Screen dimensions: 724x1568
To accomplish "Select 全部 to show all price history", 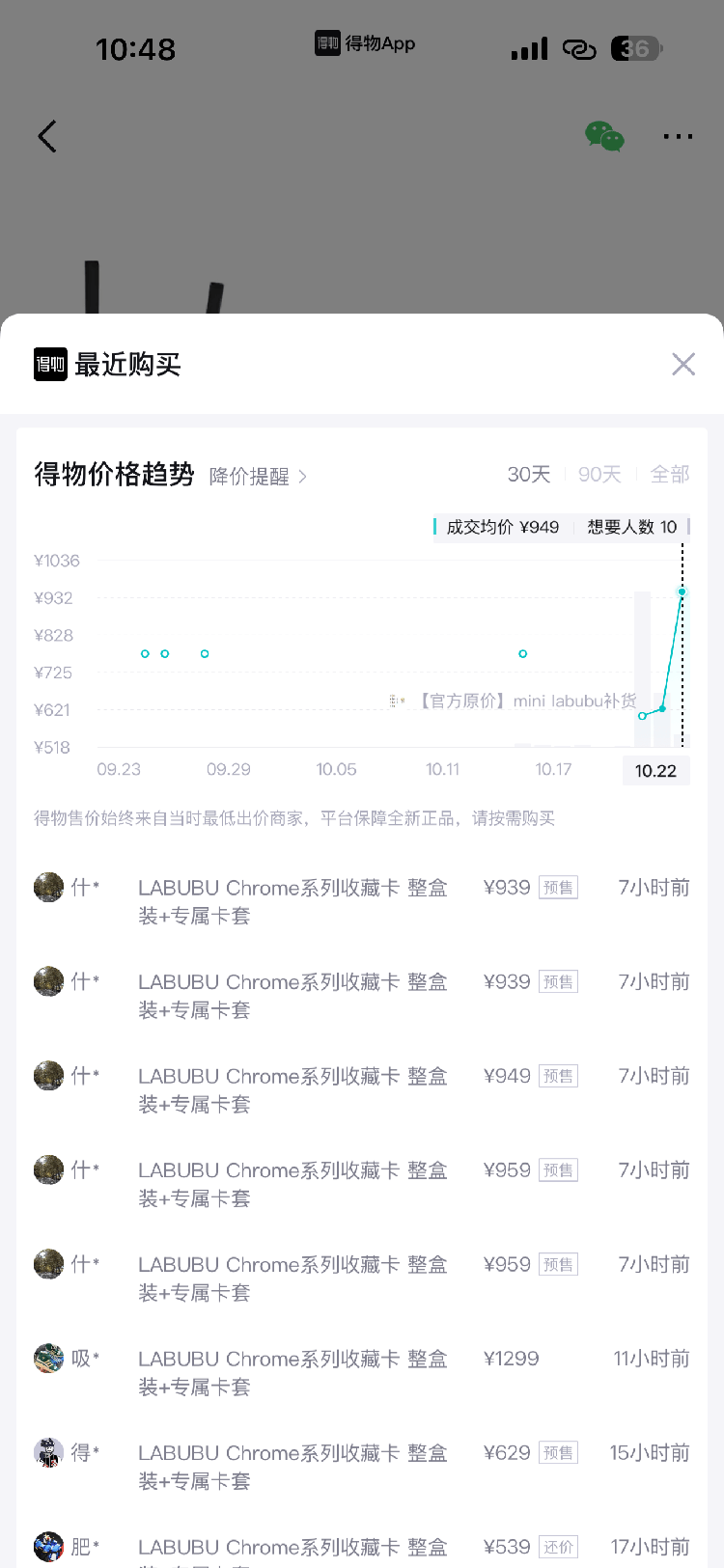I will [x=669, y=475].
